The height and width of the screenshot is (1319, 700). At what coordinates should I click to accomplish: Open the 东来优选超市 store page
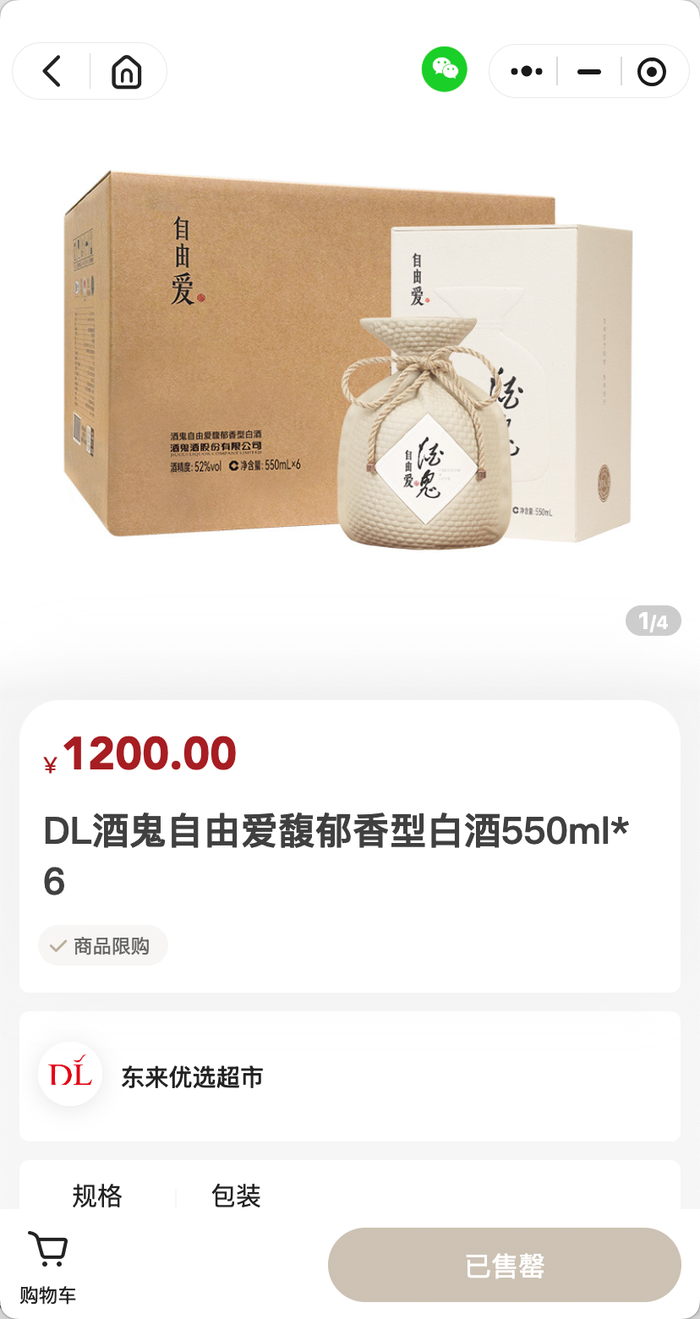(x=350, y=1076)
